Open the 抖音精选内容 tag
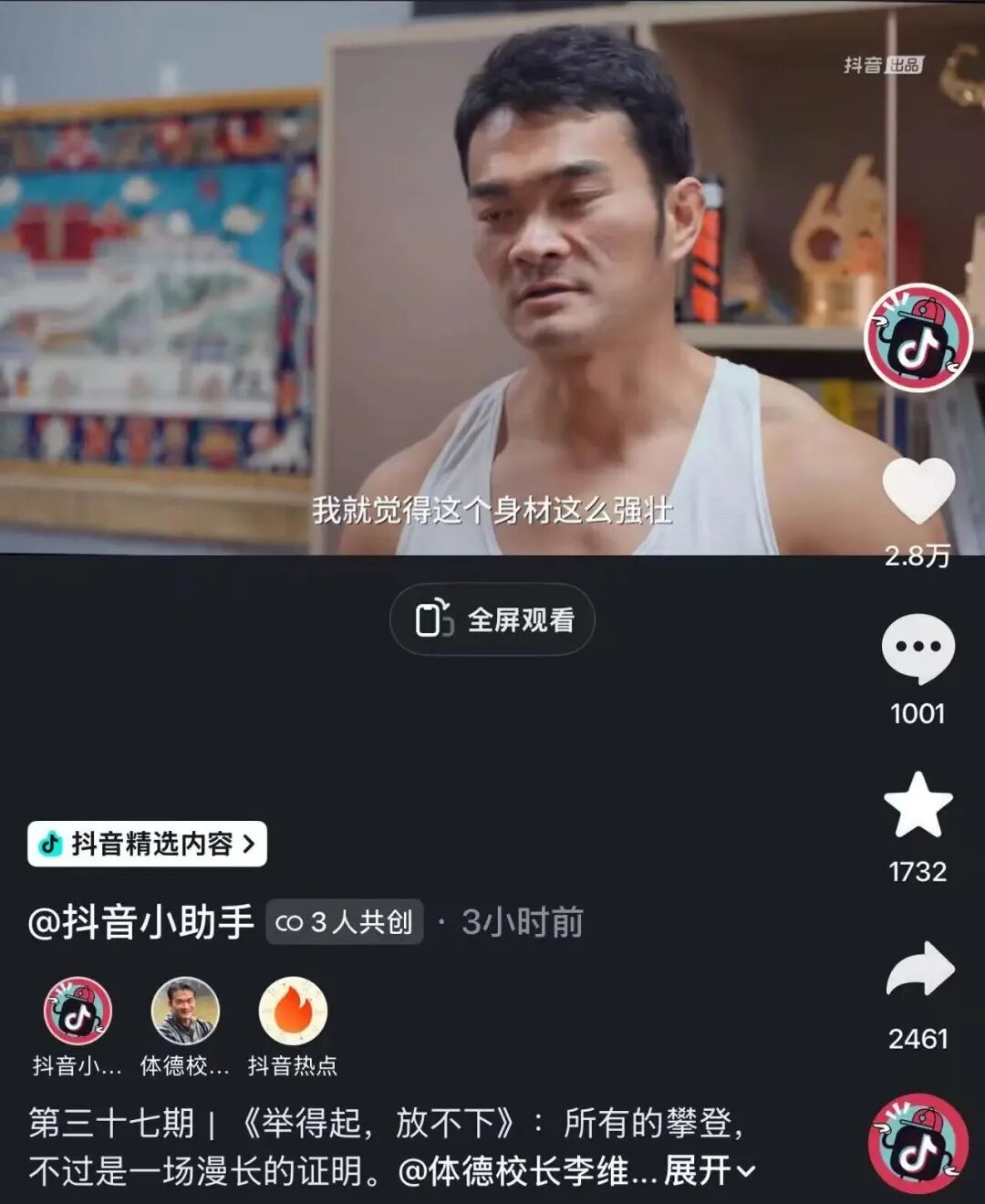 point(147,844)
